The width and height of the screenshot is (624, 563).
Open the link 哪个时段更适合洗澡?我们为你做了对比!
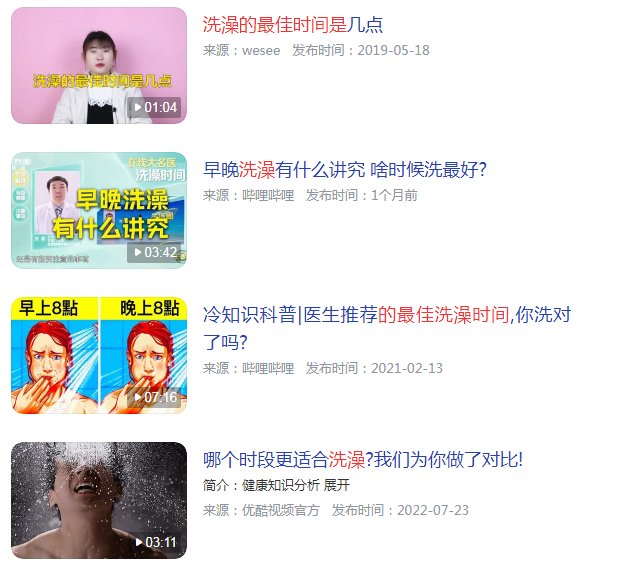(362, 460)
